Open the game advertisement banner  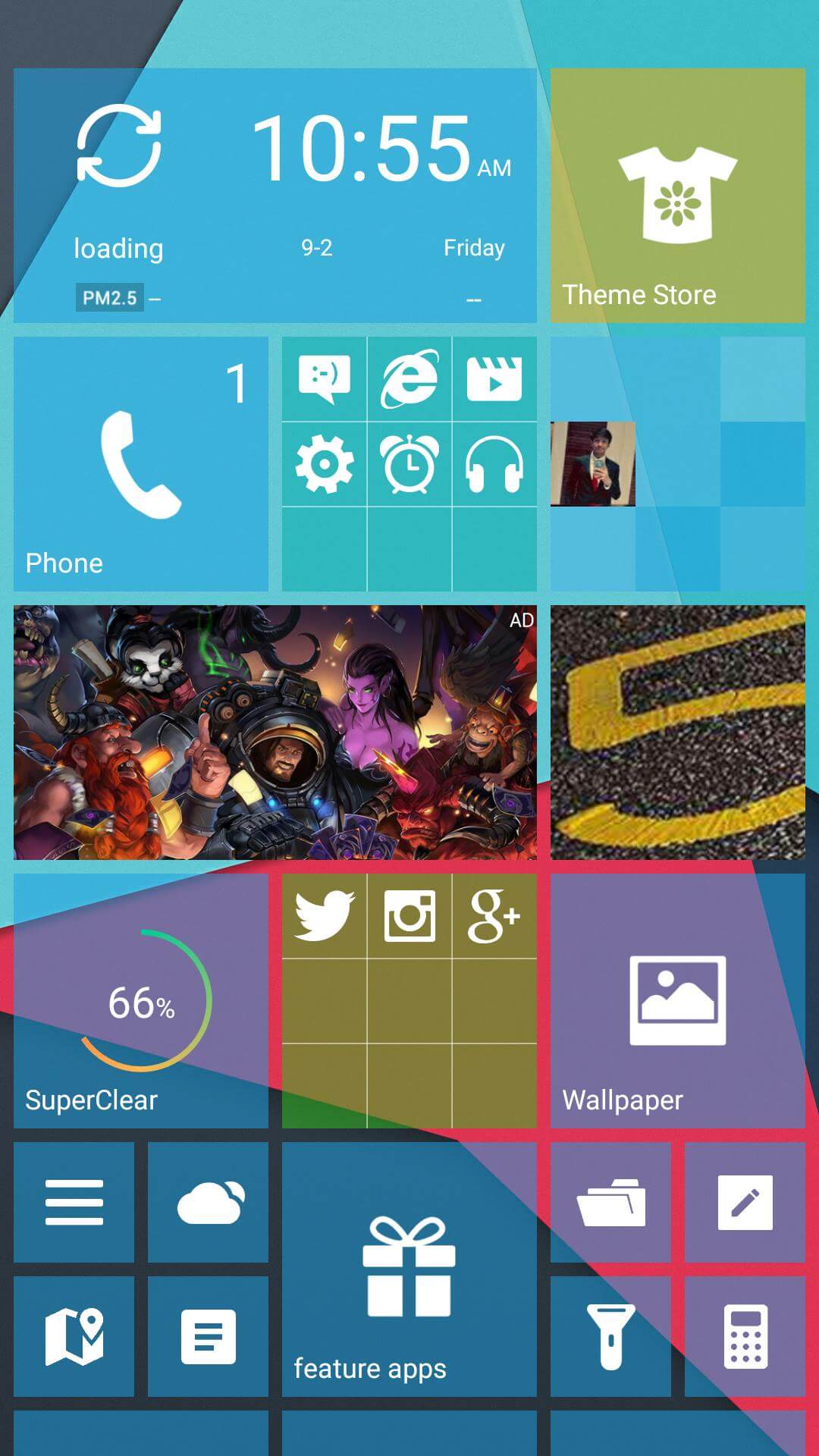(275, 732)
